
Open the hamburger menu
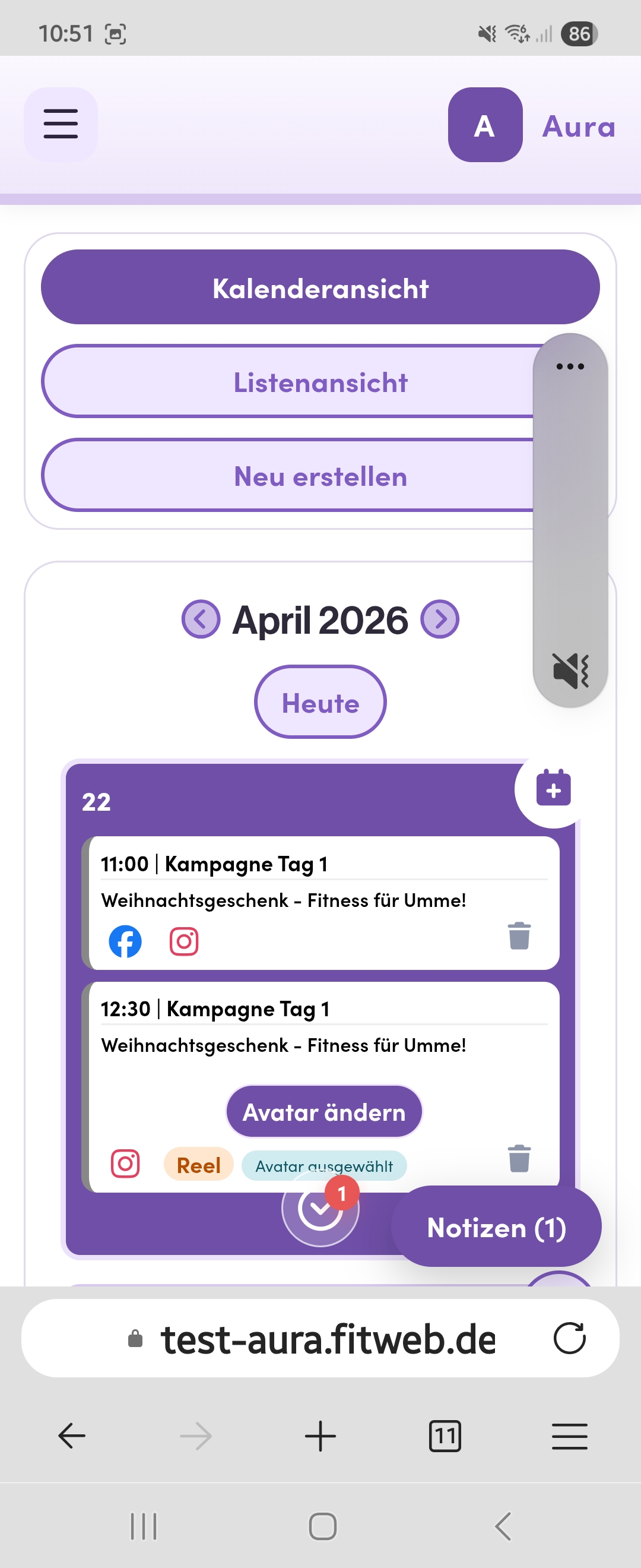coord(60,124)
